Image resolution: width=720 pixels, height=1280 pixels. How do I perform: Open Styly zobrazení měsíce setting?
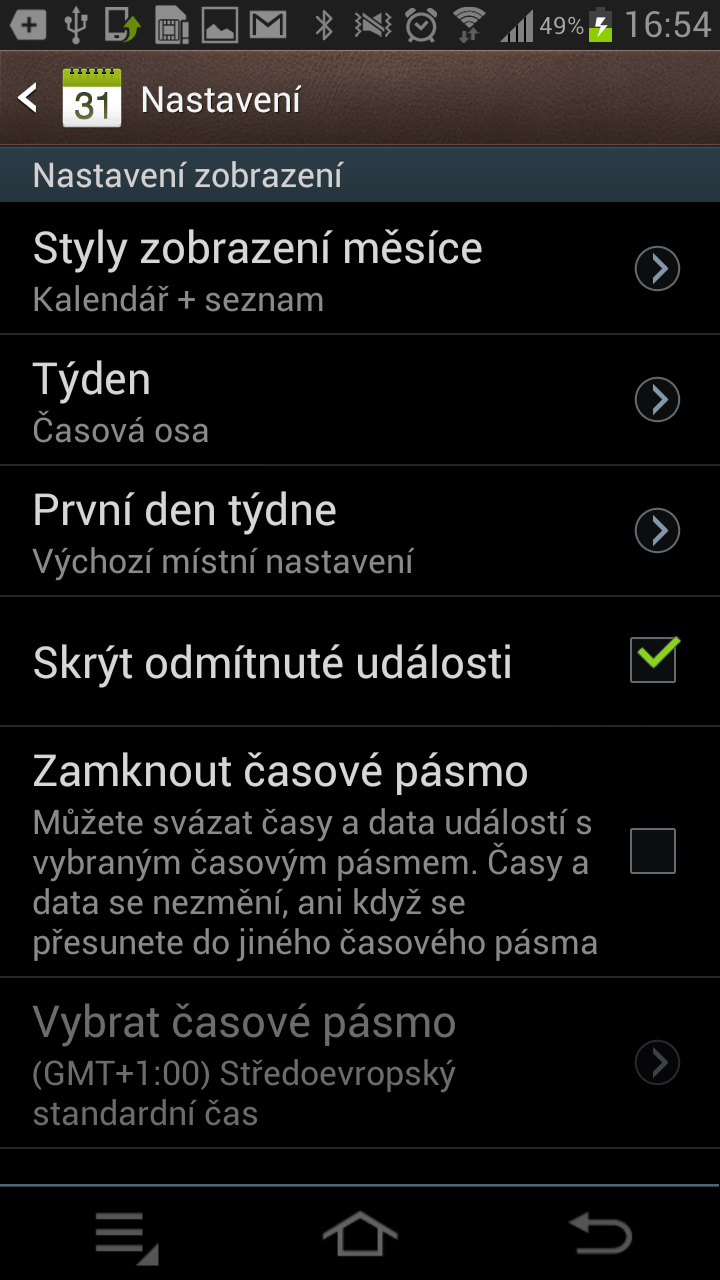[x=359, y=270]
